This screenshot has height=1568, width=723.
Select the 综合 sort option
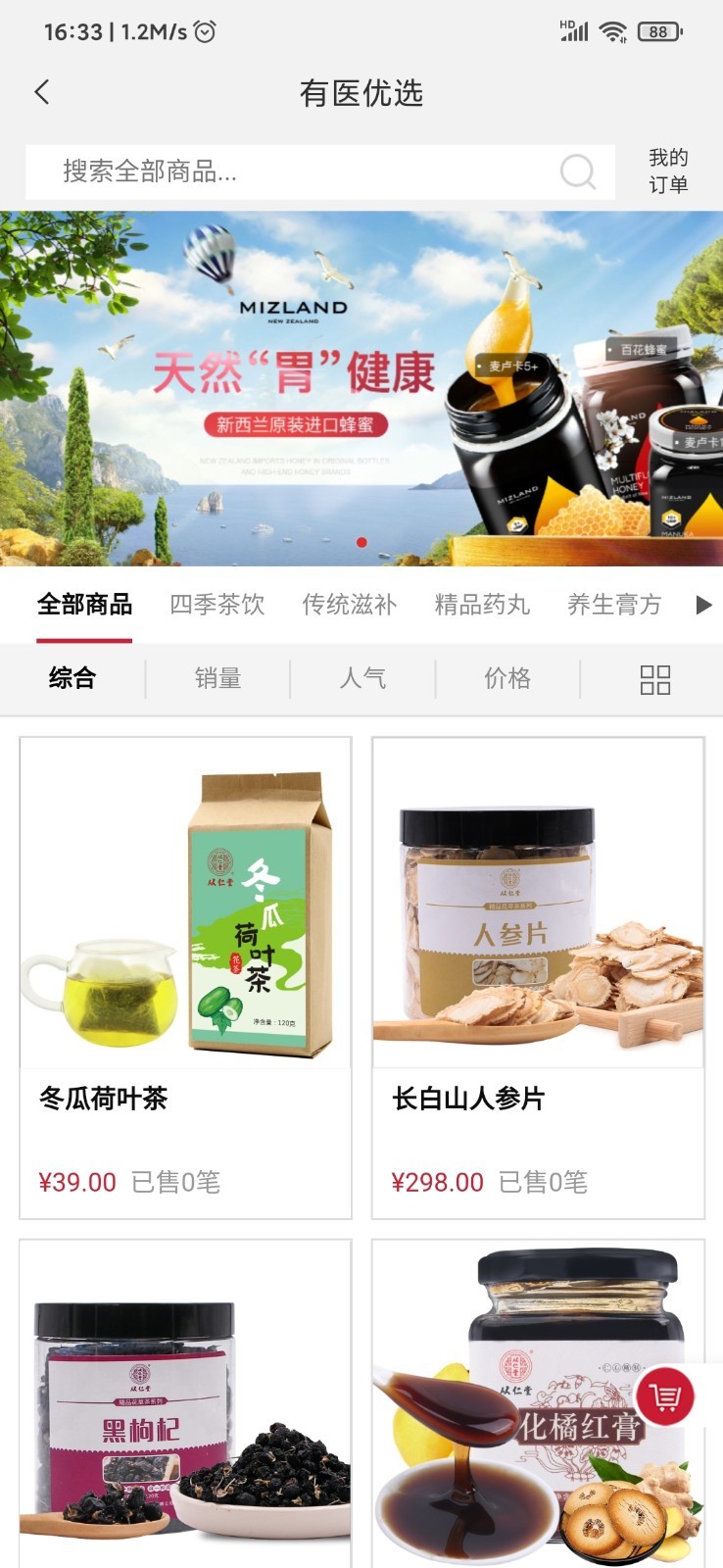74,677
